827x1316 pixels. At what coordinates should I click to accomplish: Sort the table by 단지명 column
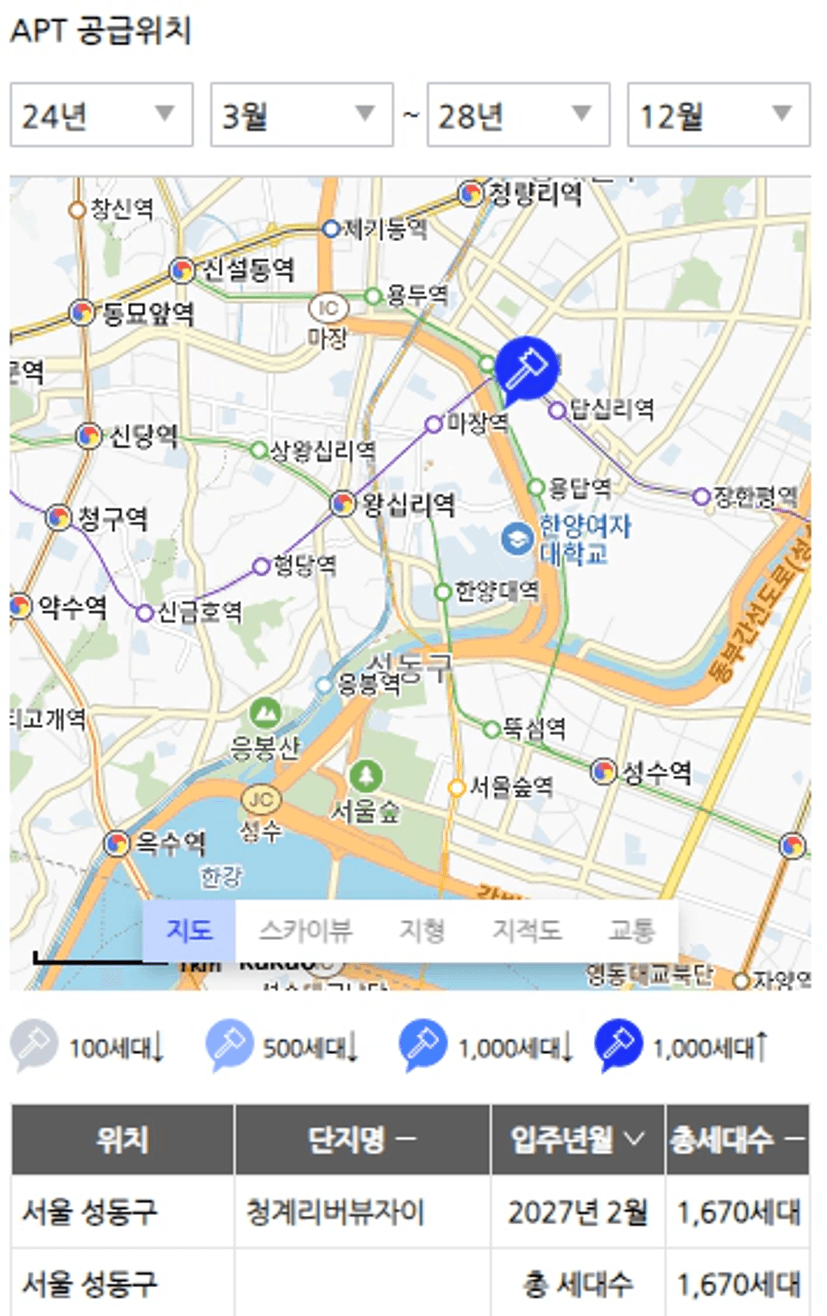(362, 1140)
